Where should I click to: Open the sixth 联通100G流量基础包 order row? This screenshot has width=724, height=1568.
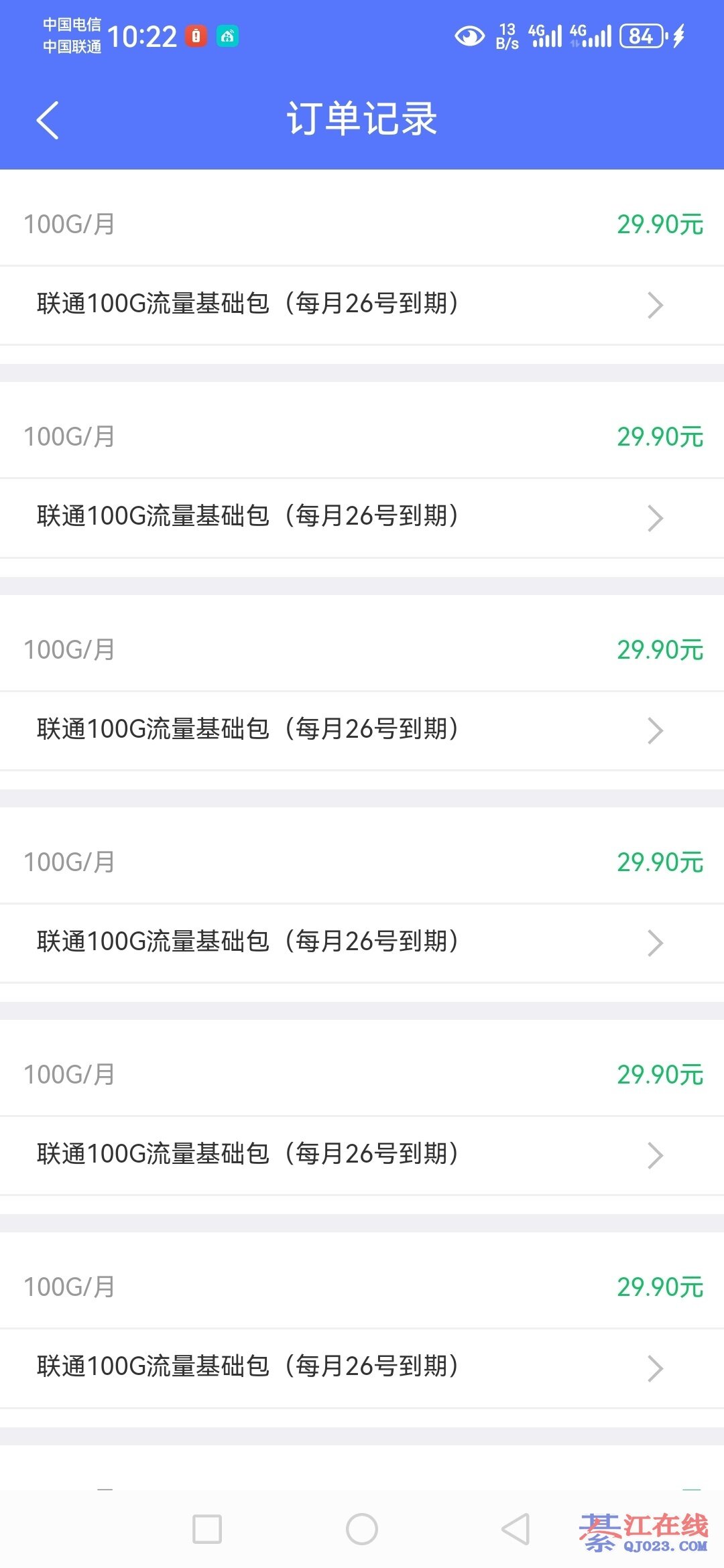click(x=362, y=1367)
